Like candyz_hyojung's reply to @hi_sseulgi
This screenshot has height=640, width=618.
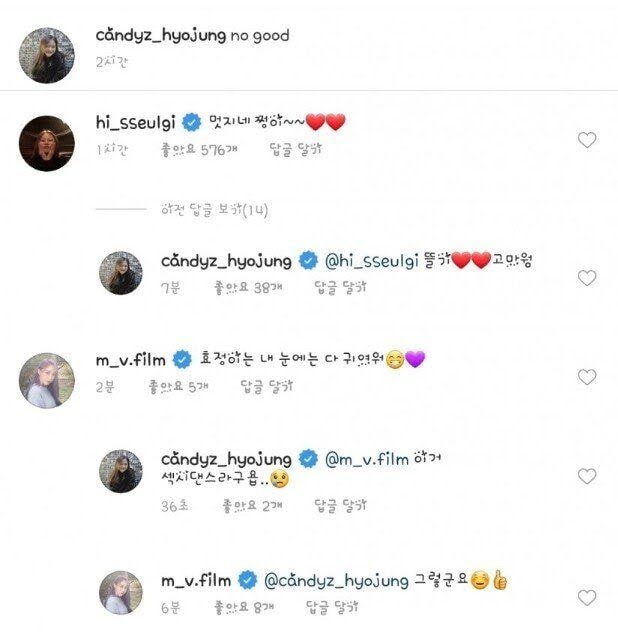587,278
